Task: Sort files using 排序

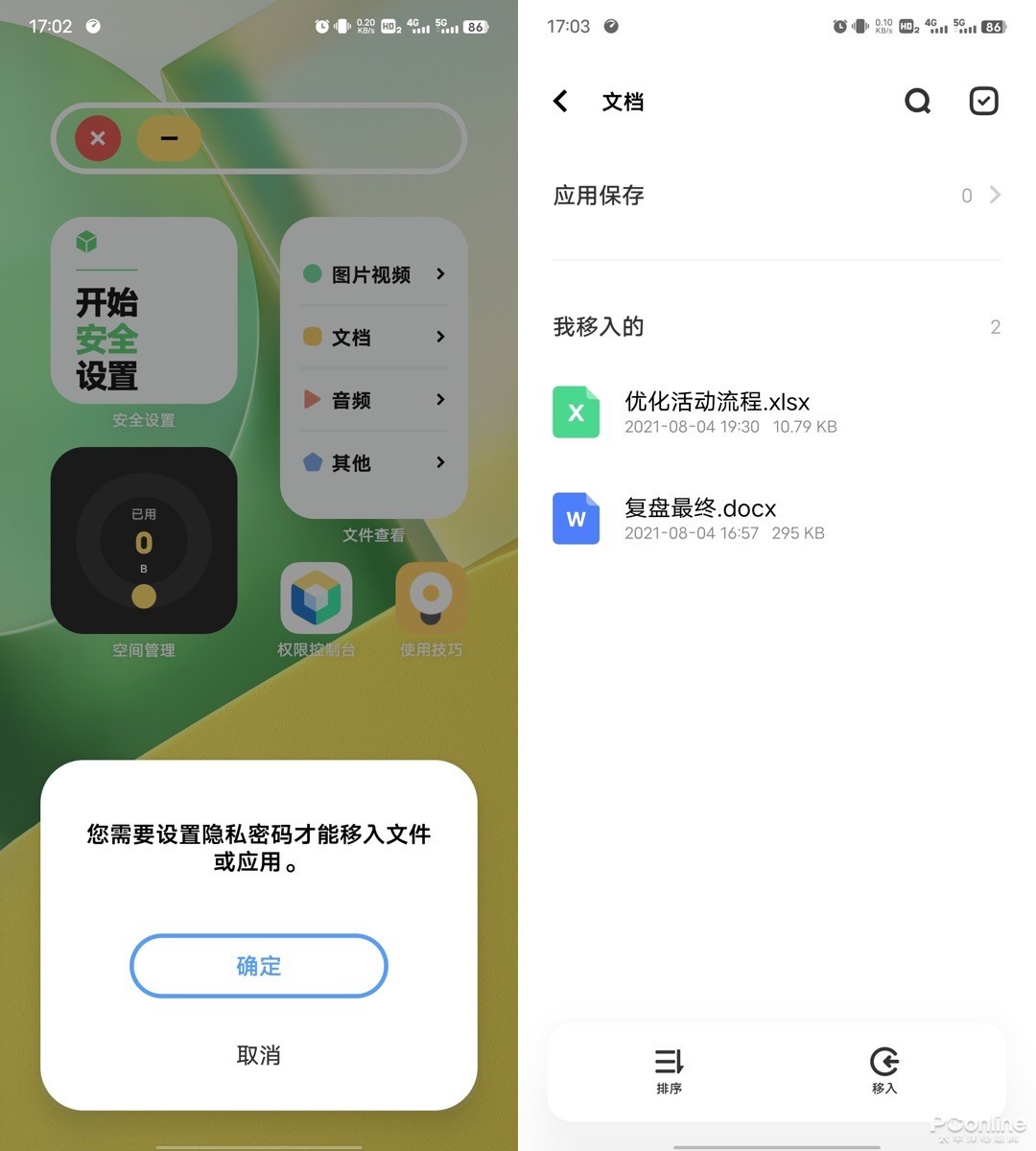Action: [x=669, y=1070]
